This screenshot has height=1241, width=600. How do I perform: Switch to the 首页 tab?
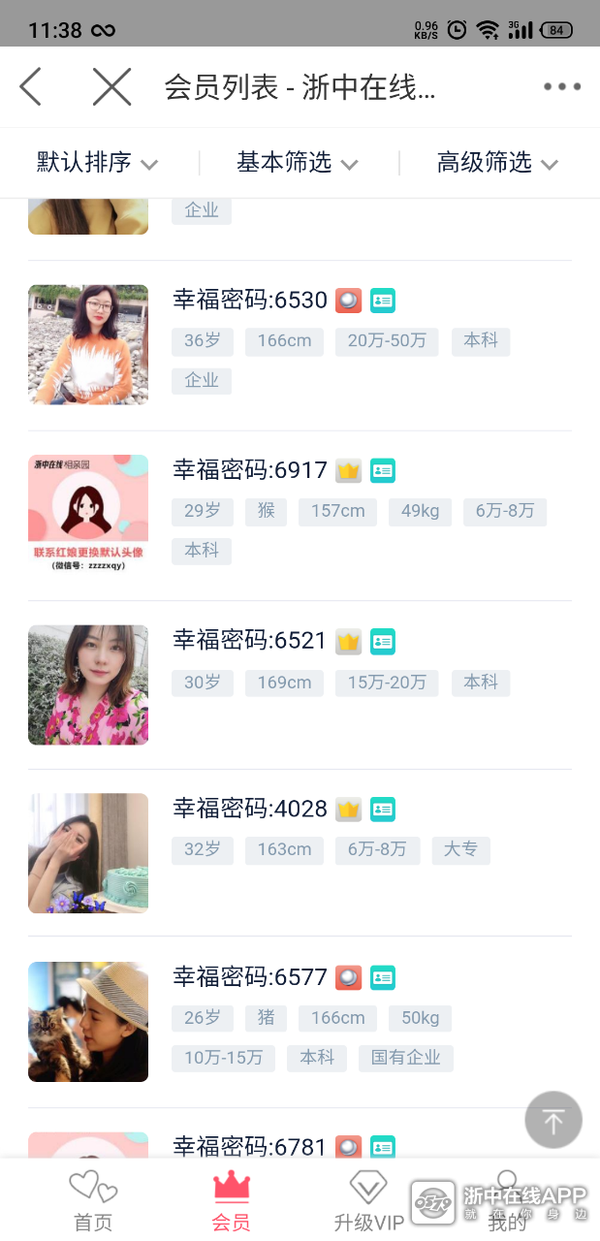tap(93, 1201)
